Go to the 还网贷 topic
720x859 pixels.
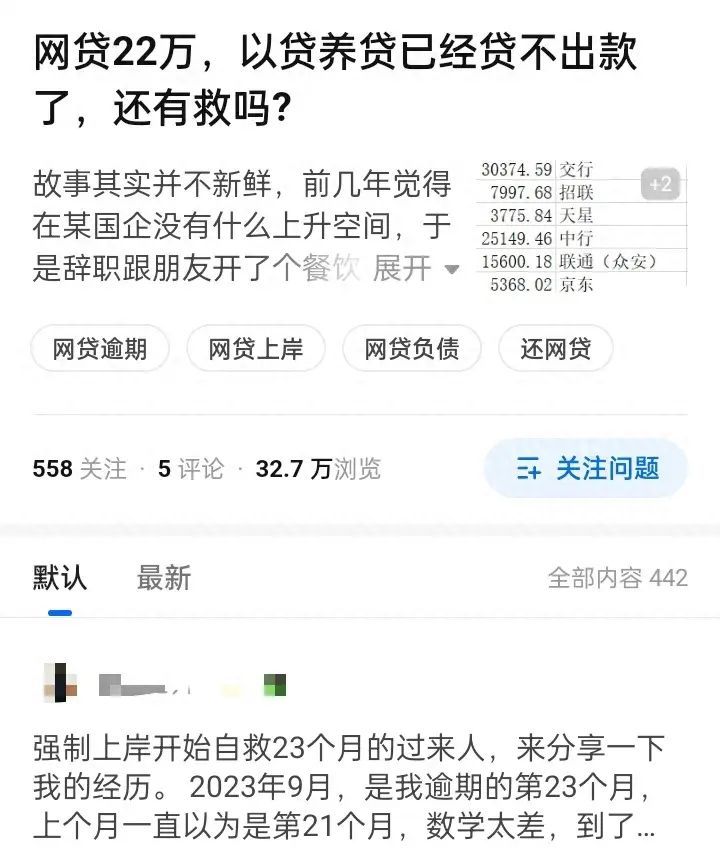[x=555, y=349]
